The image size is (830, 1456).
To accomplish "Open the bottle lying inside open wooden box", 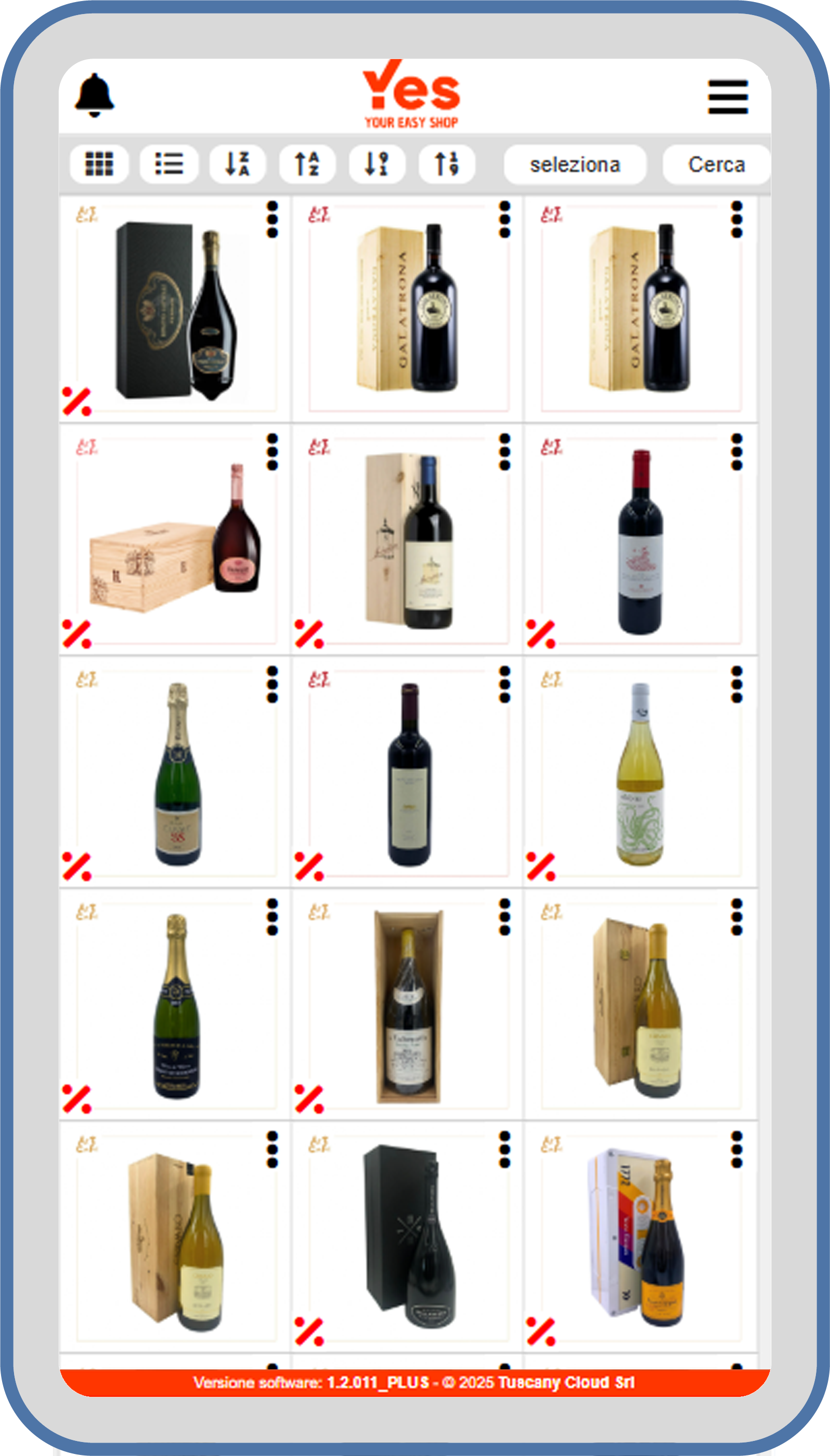I will [407, 1007].
